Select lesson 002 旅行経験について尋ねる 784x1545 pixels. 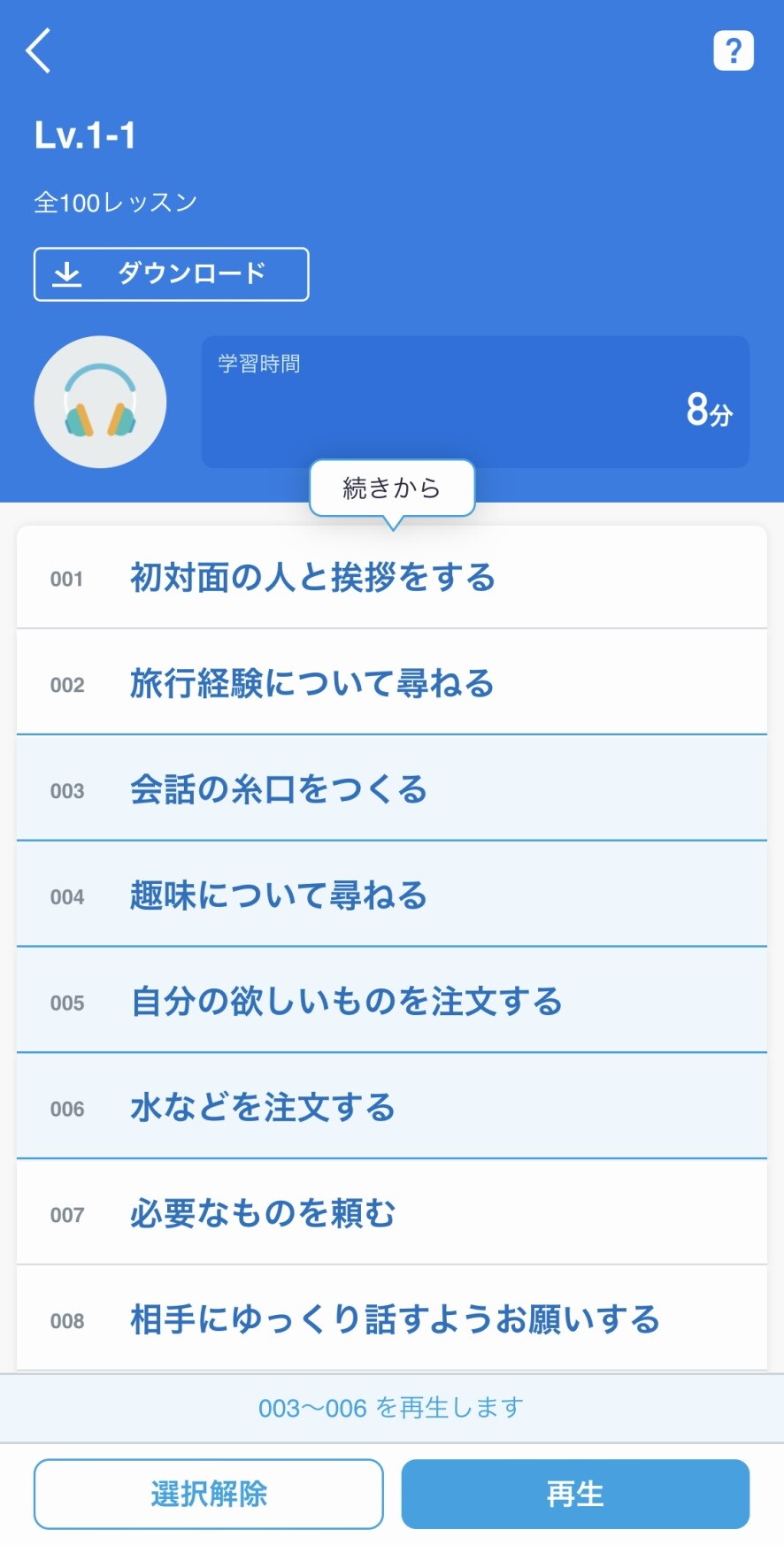pyautogui.click(x=392, y=684)
